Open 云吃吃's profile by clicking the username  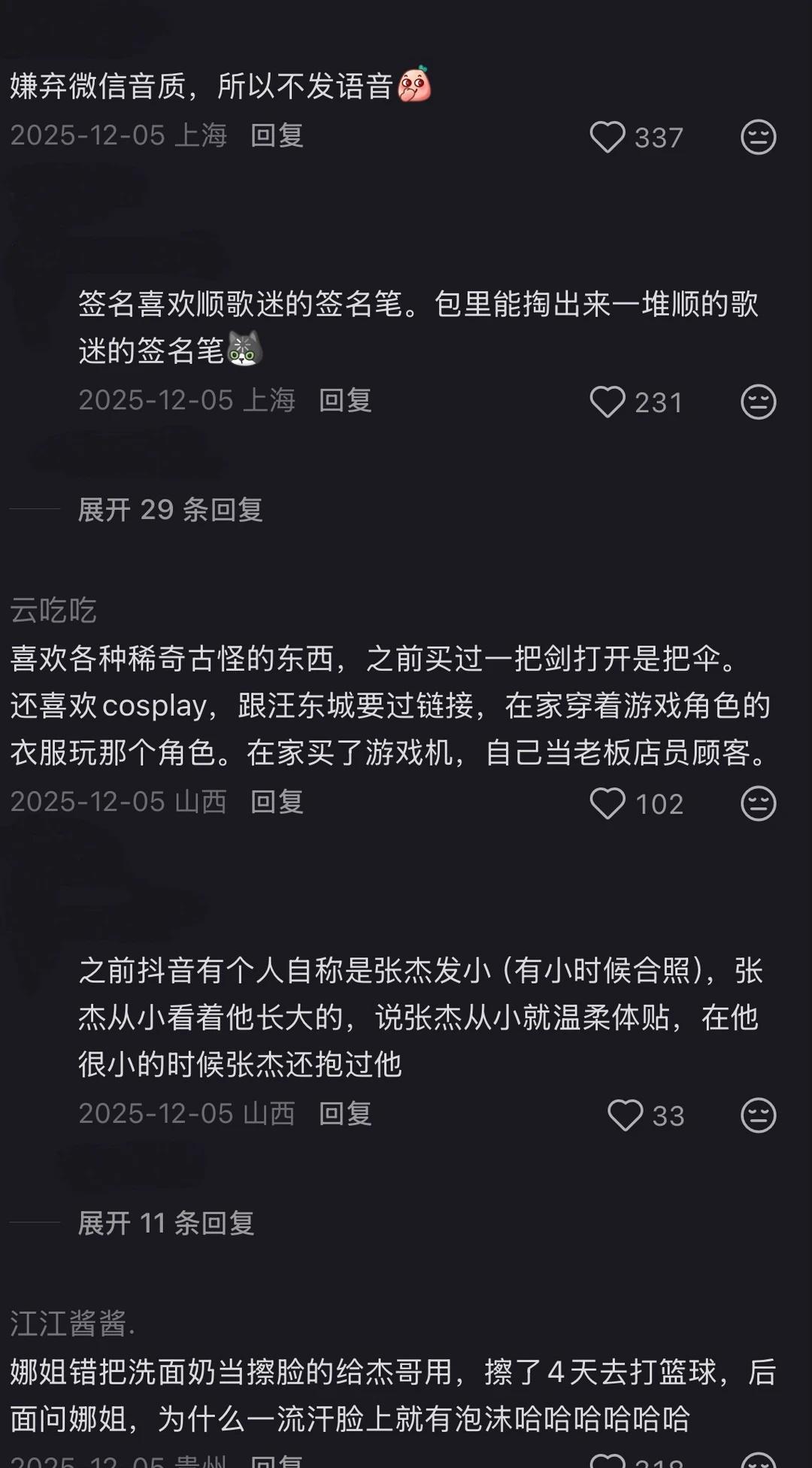pos(53,612)
